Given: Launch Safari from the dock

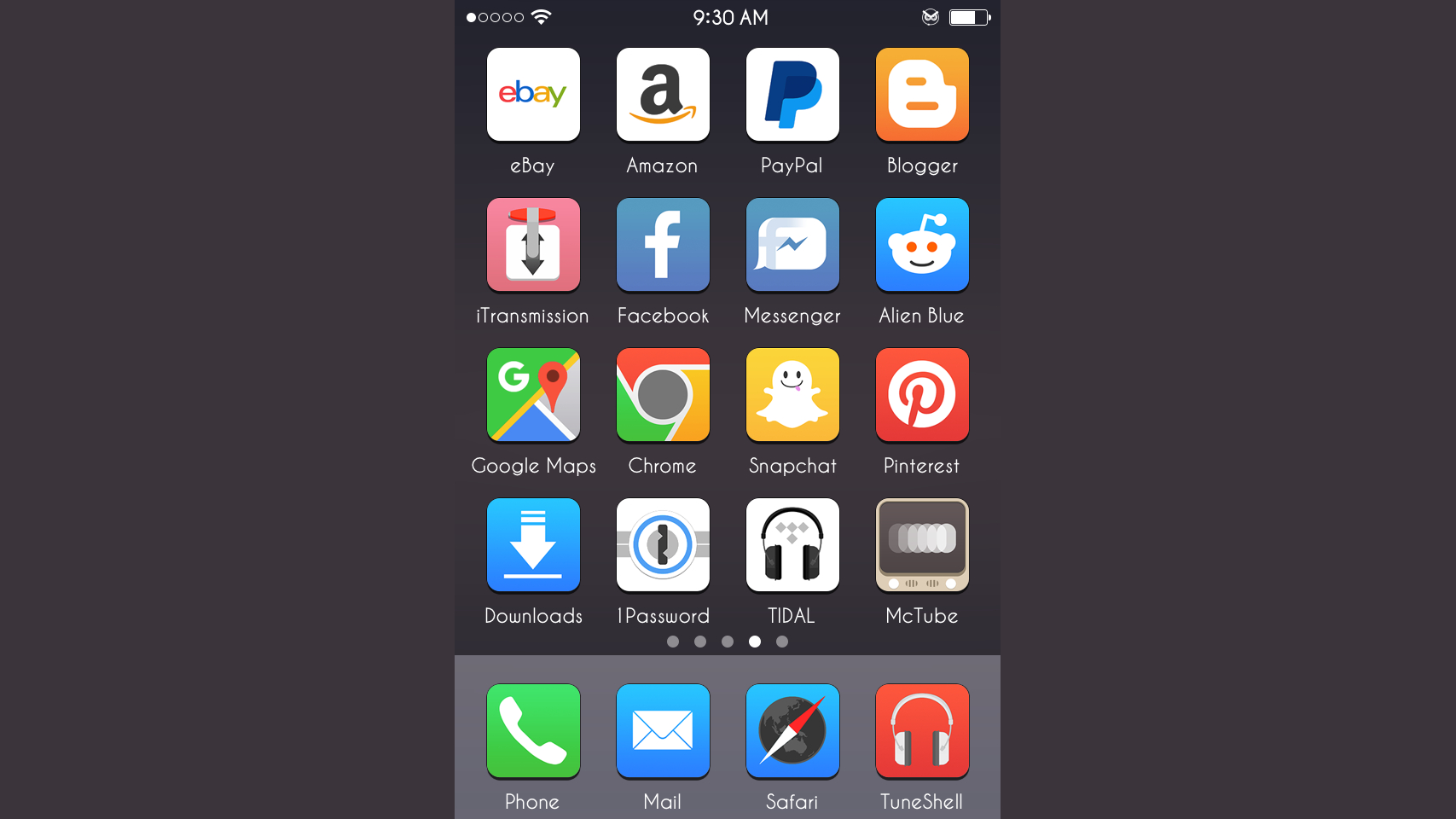Looking at the screenshot, I should coord(792,731).
